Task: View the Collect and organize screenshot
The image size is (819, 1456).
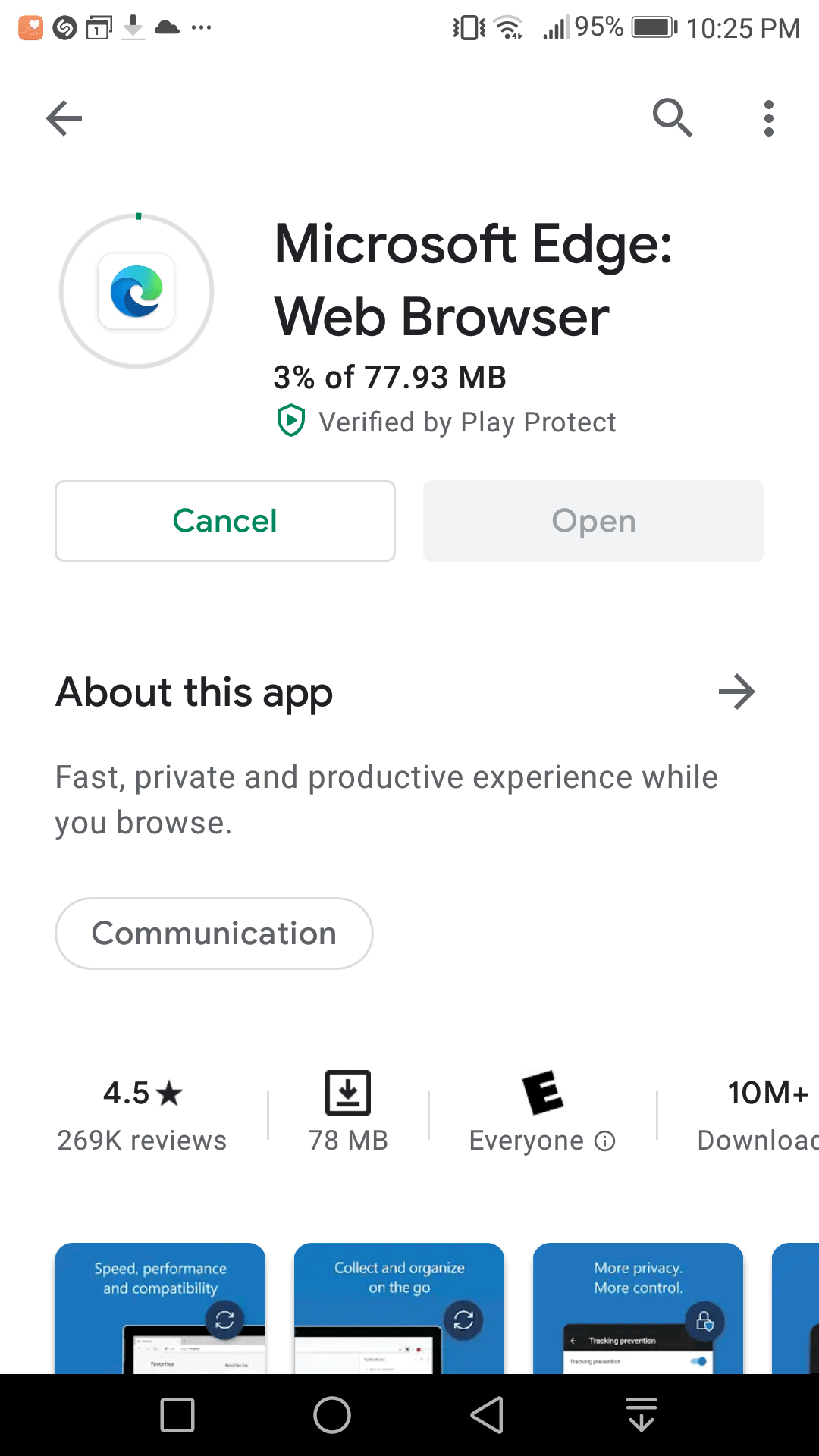Action: pyautogui.click(x=399, y=1308)
